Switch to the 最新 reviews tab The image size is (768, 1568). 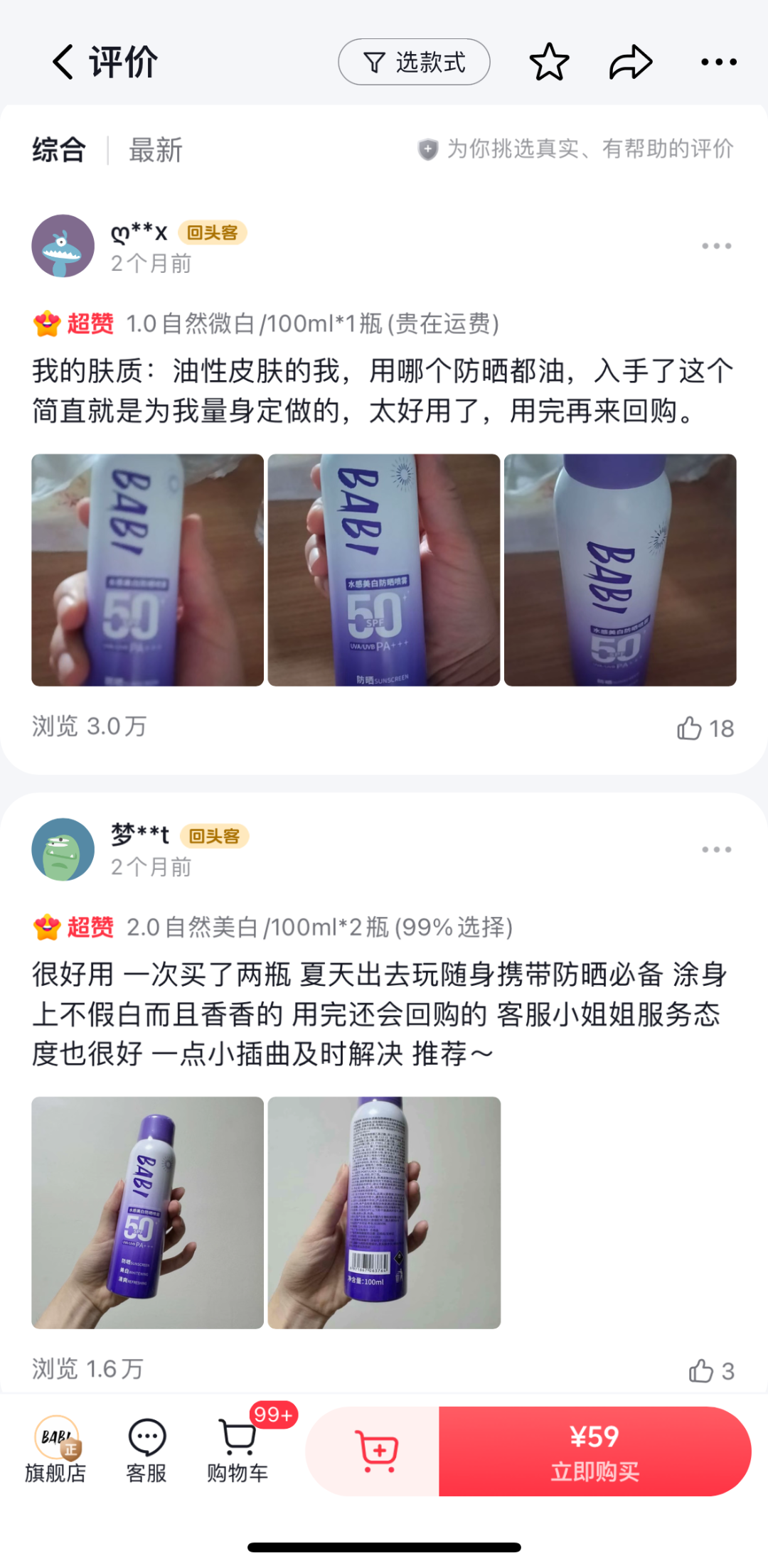155,150
